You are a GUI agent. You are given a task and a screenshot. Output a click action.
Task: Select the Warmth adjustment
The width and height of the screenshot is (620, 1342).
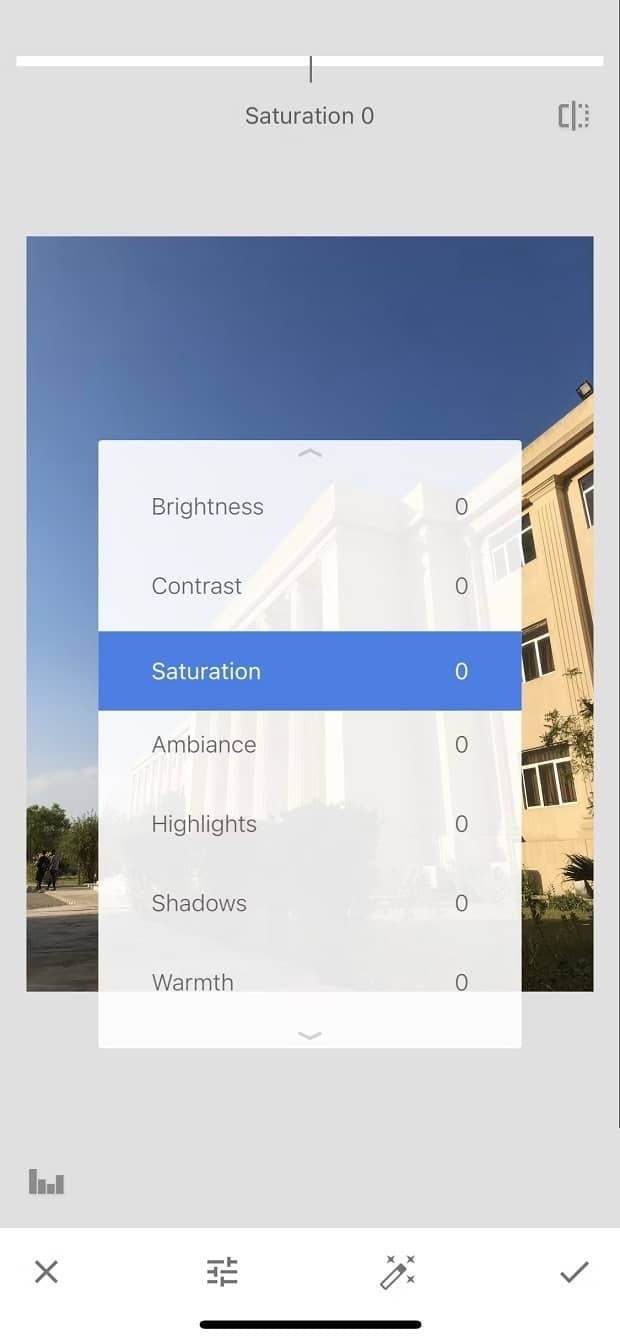(x=309, y=980)
